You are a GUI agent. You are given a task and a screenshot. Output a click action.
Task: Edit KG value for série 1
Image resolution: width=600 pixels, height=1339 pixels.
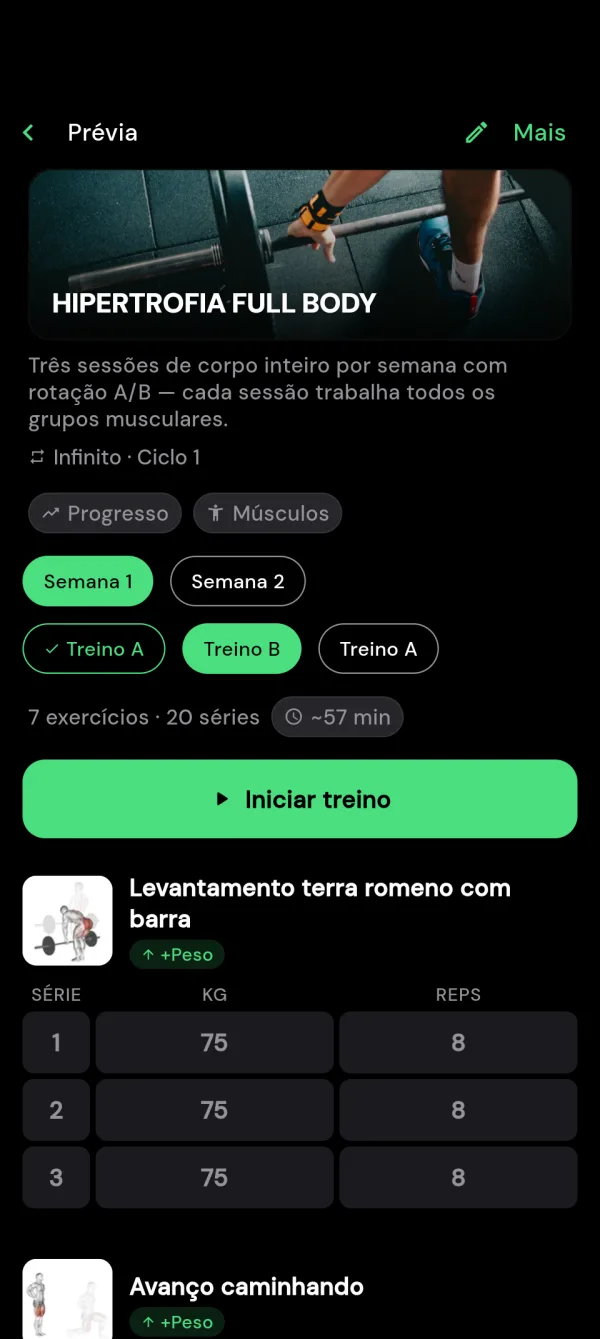click(x=214, y=1042)
